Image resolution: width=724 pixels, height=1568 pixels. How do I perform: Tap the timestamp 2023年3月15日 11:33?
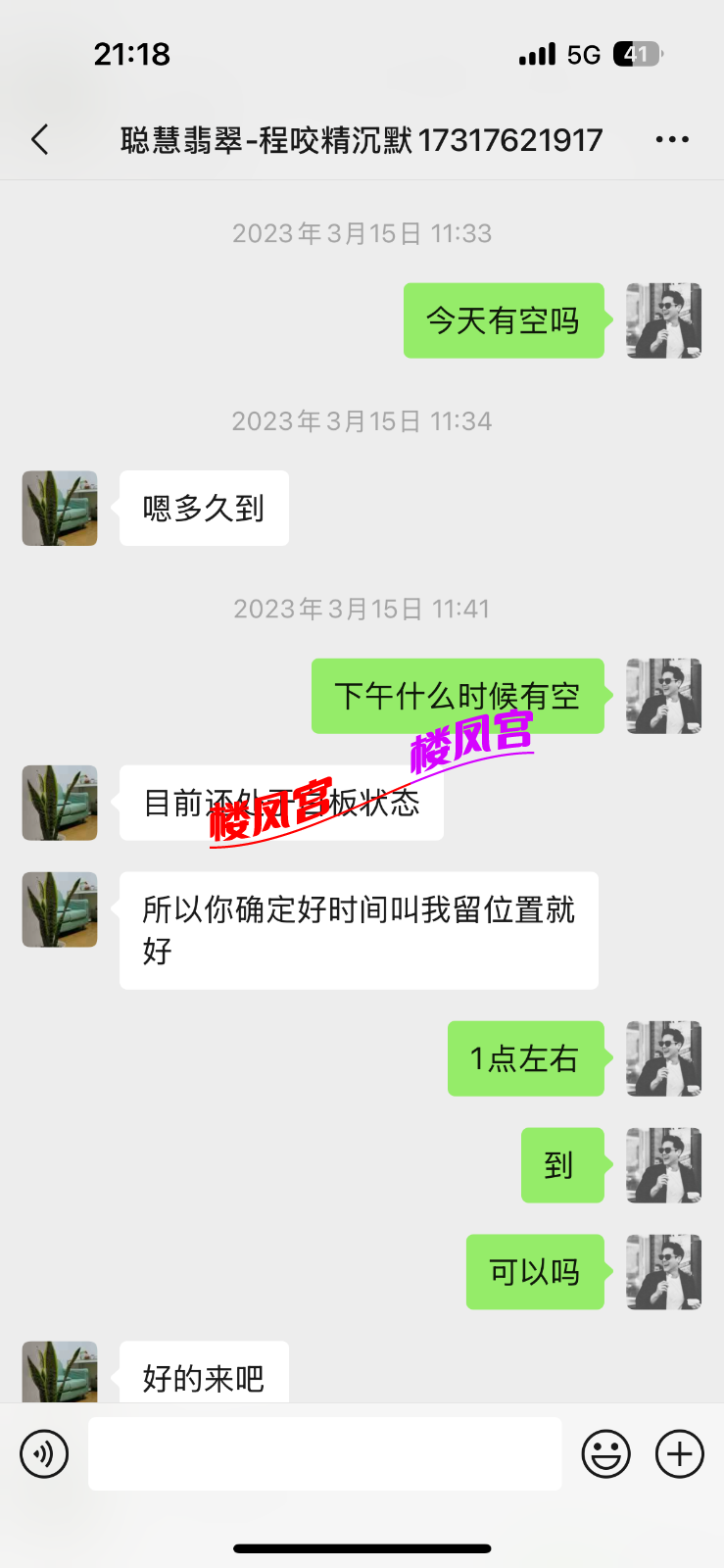(362, 233)
